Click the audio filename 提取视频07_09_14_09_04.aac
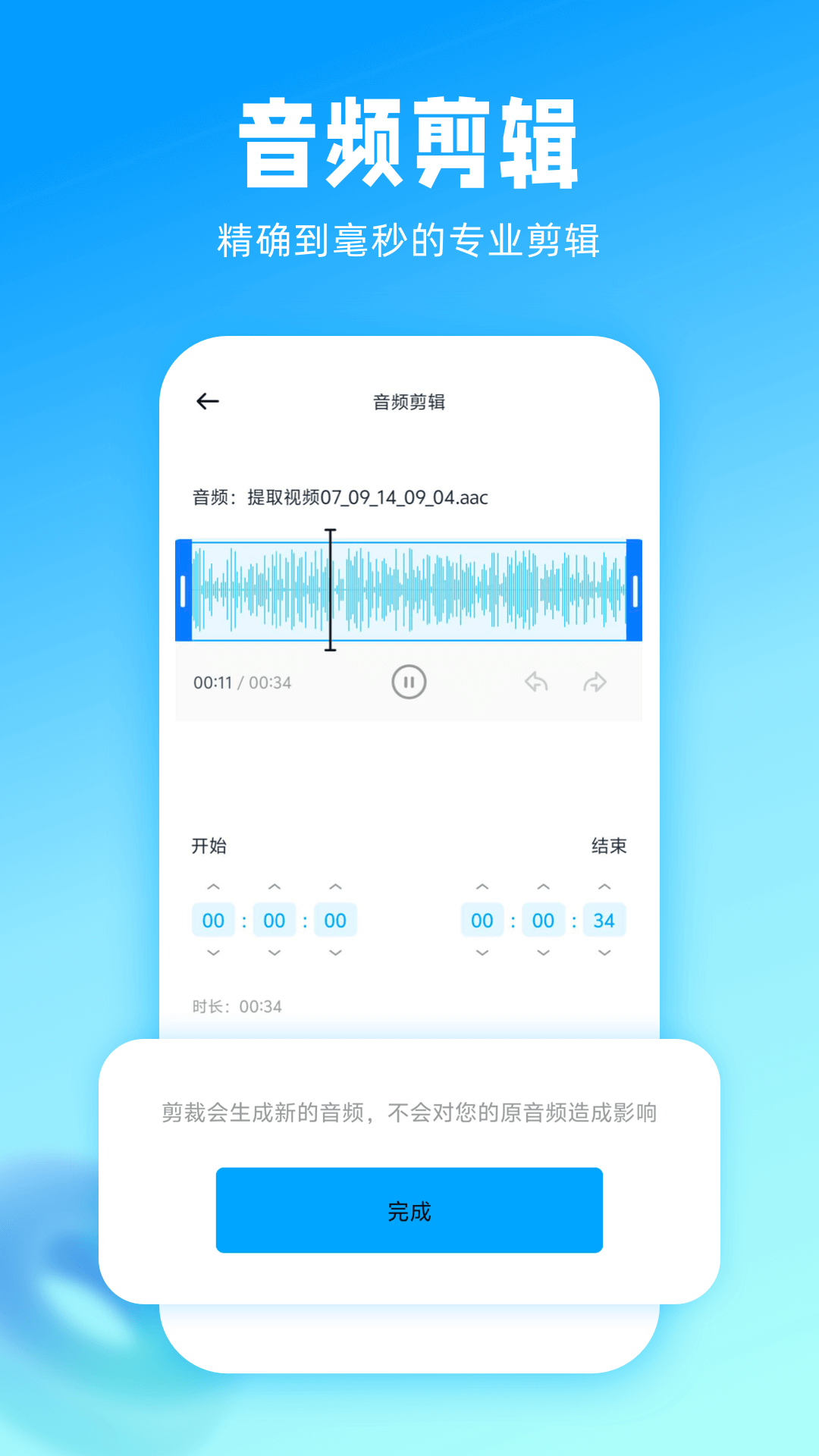 [x=341, y=498]
